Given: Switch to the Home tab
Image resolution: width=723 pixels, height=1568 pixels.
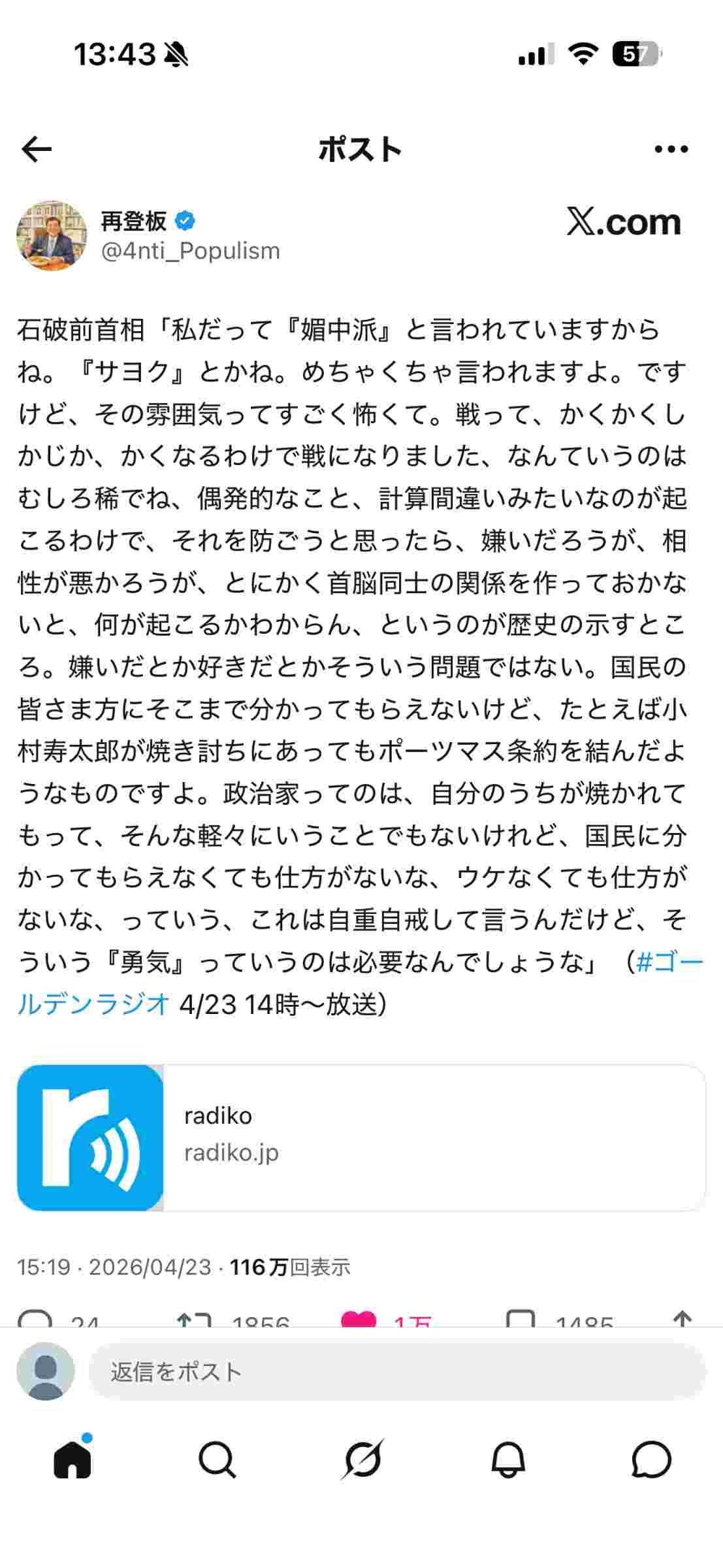Looking at the screenshot, I should pos(72,1459).
